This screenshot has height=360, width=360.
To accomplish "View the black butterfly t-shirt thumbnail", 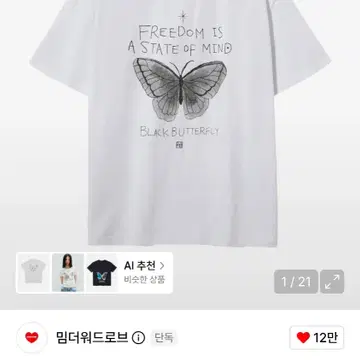I will click(x=102, y=272).
